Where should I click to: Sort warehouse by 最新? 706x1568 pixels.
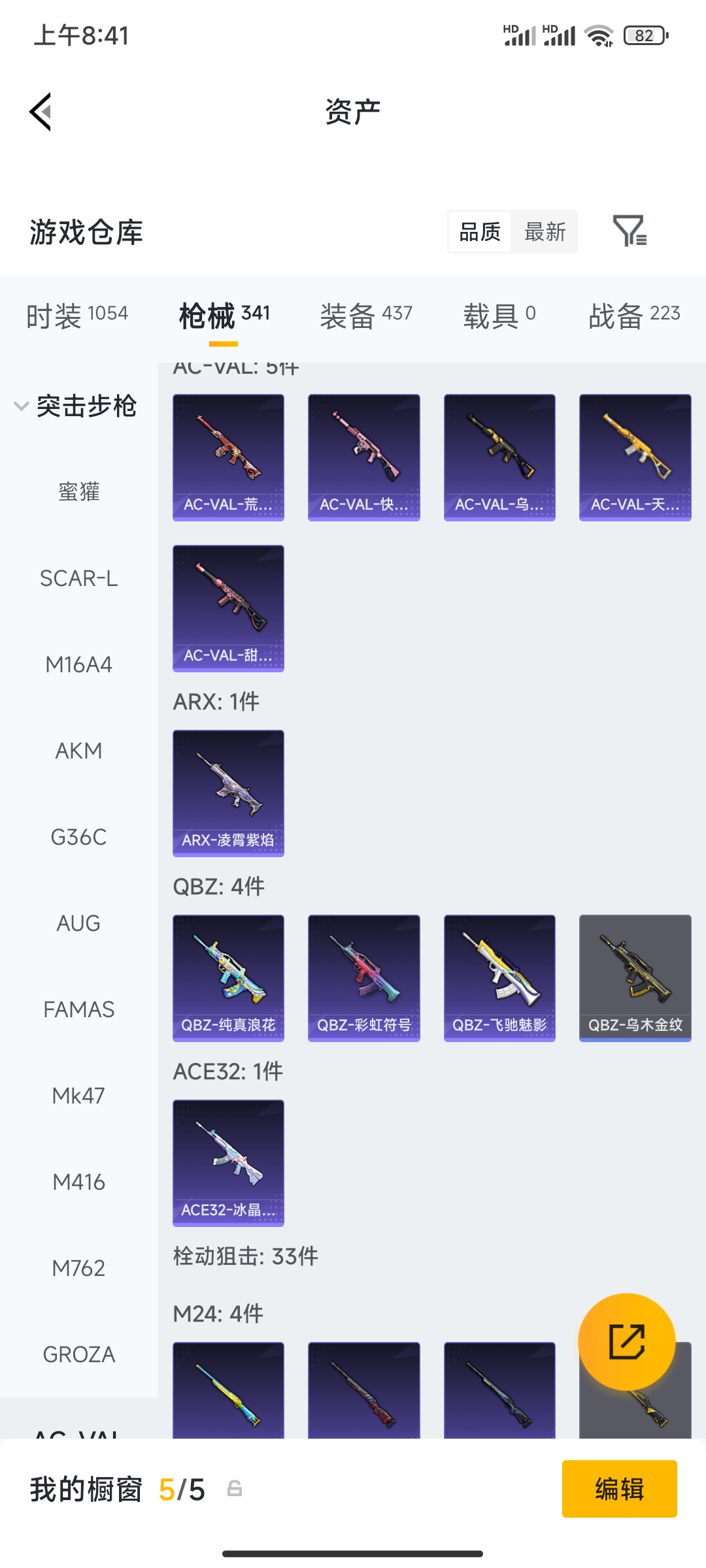click(x=545, y=232)
